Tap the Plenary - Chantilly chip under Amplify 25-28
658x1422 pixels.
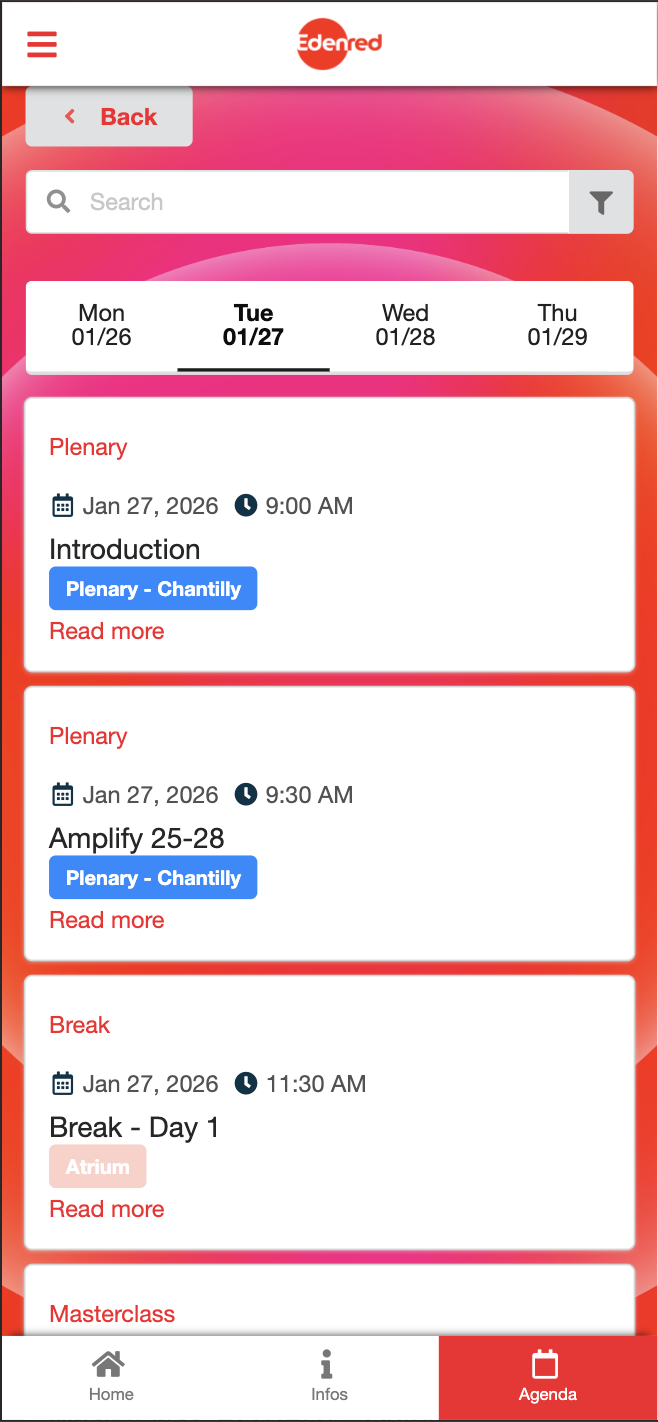pos(153,878)
